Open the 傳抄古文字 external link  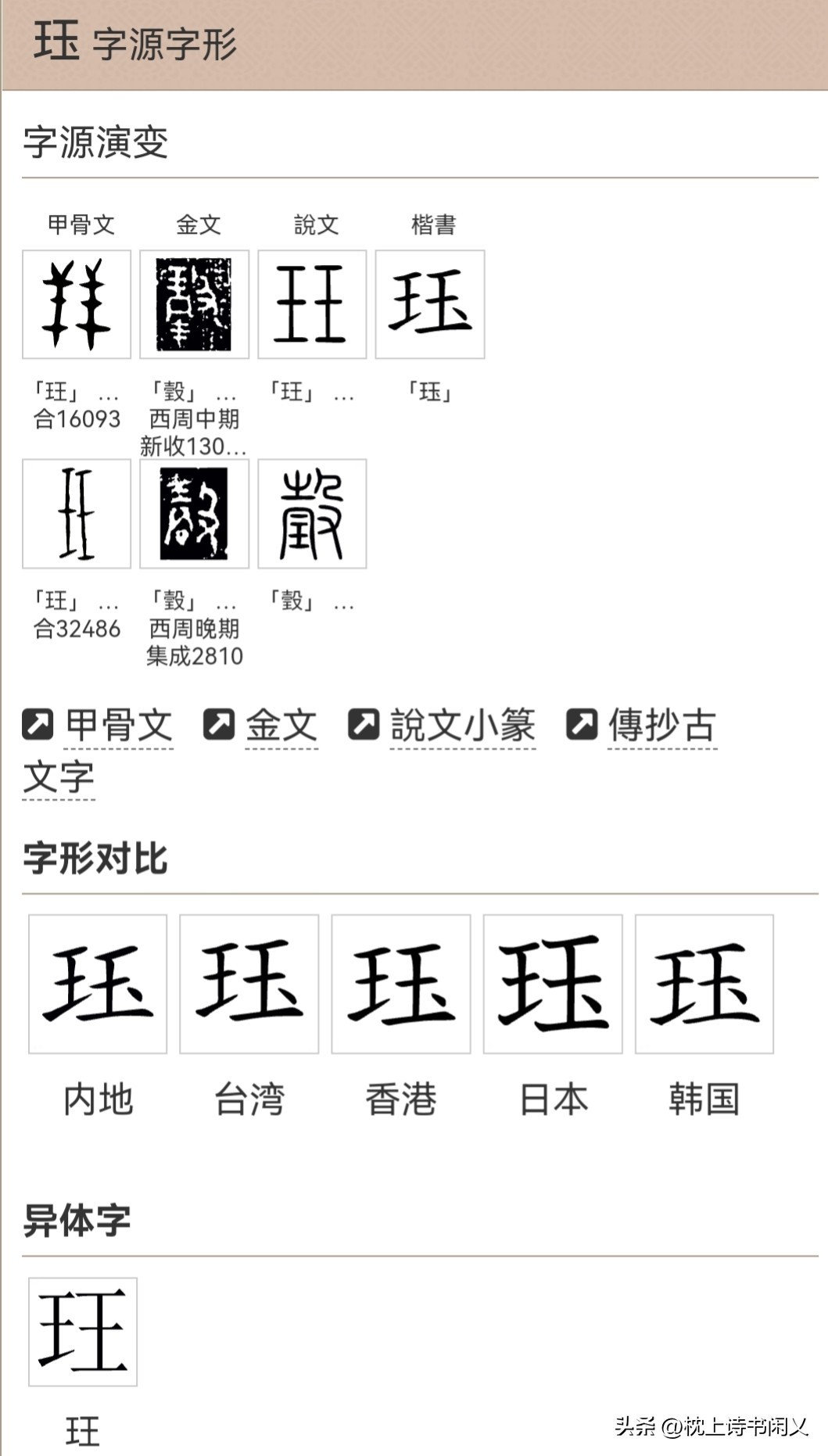[661, 725]
